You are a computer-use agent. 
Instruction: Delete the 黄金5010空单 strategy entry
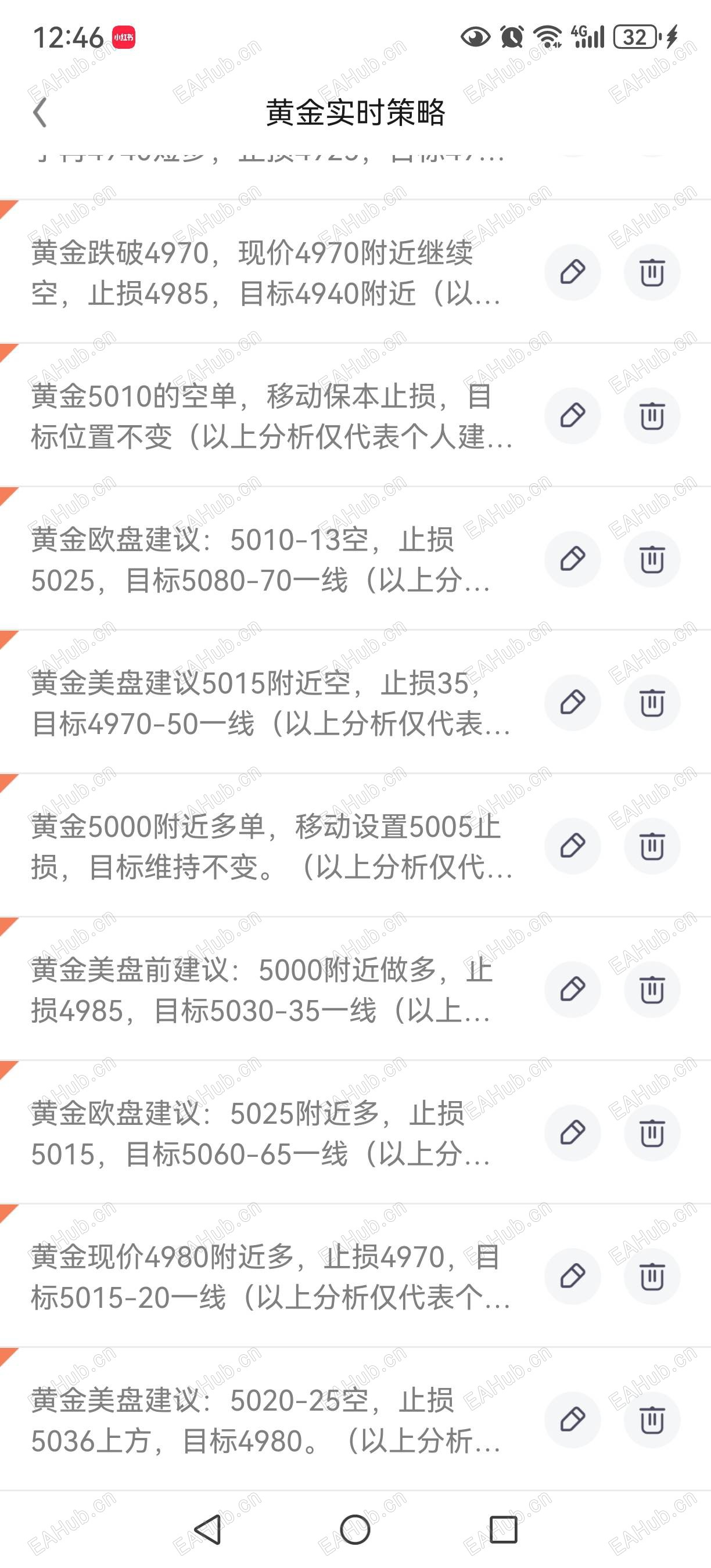point(652,416)
